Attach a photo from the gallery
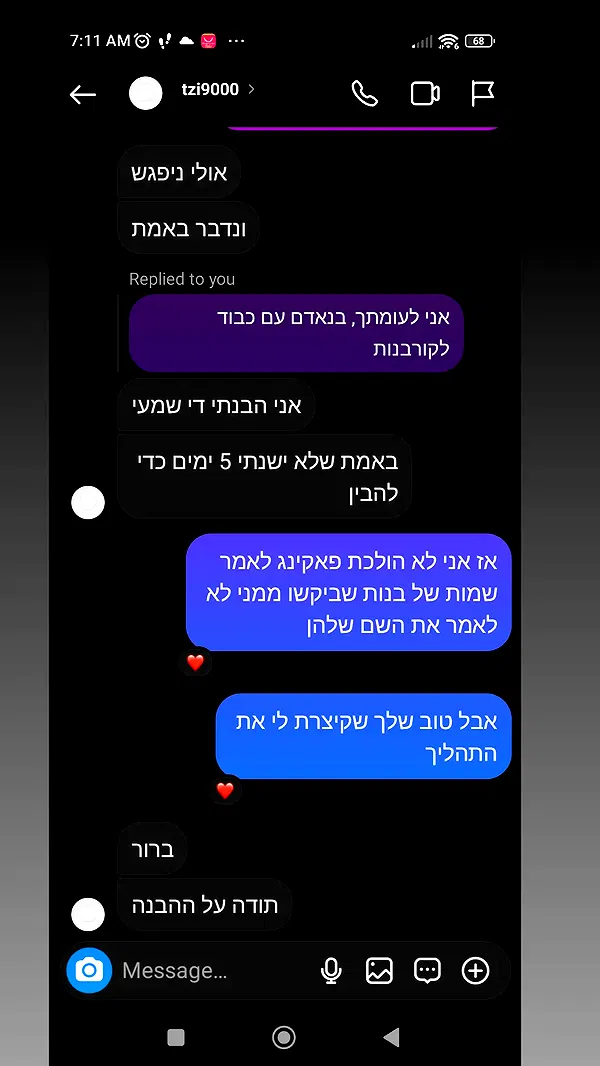The image size is (600, 1066). 379,970
